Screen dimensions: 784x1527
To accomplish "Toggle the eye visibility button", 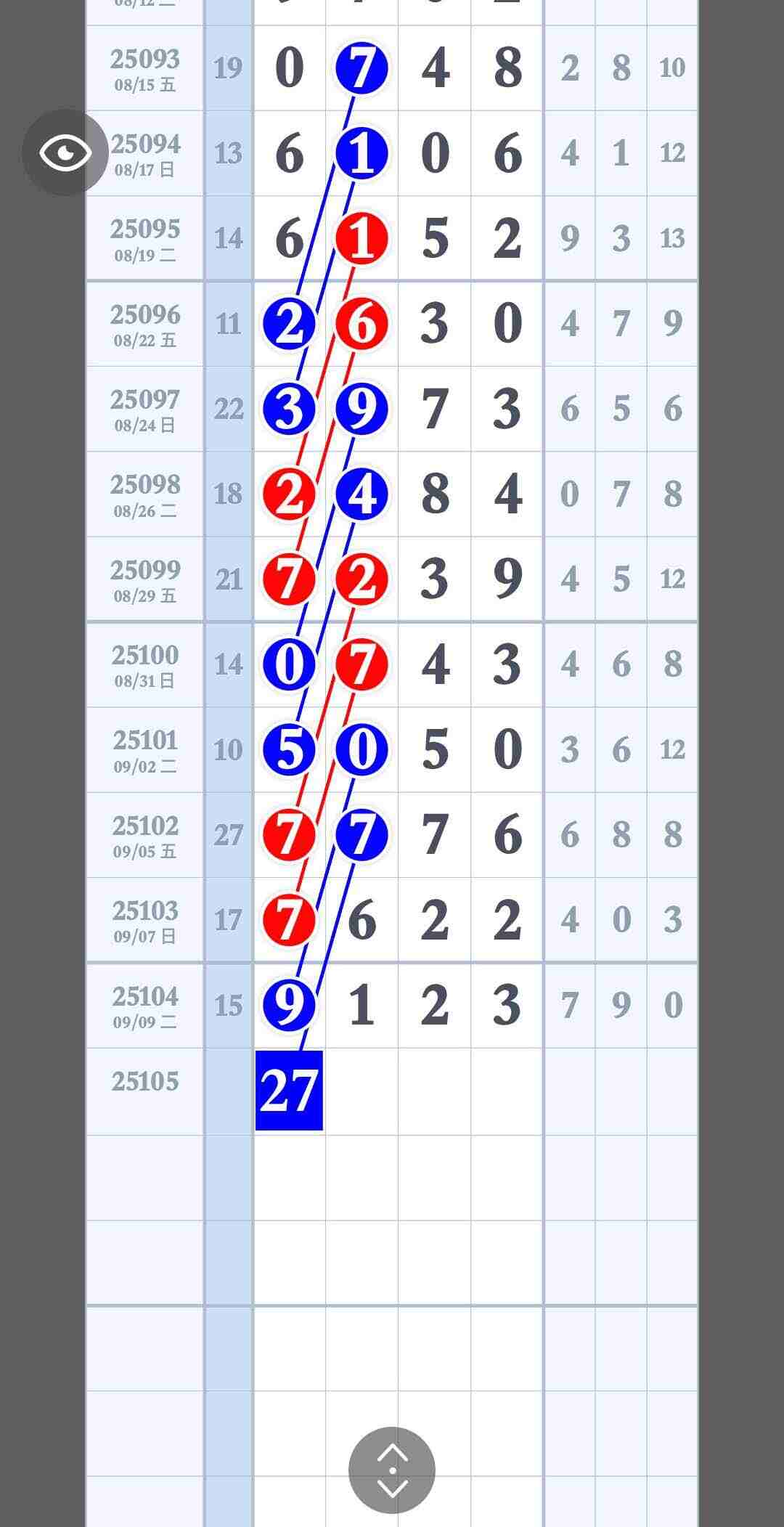I will (65, 152).
